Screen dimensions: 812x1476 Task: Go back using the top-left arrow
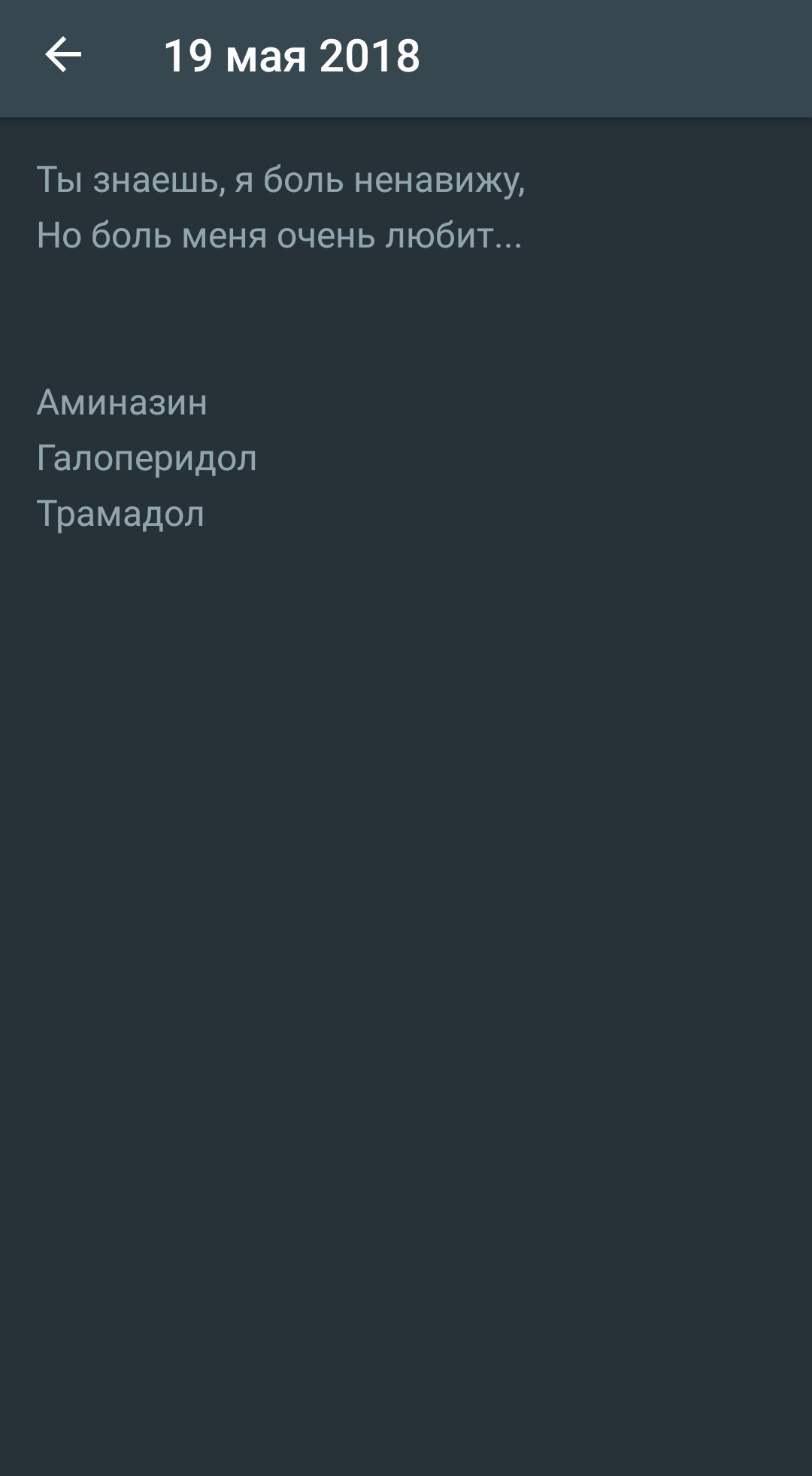(x=63, y=56)
